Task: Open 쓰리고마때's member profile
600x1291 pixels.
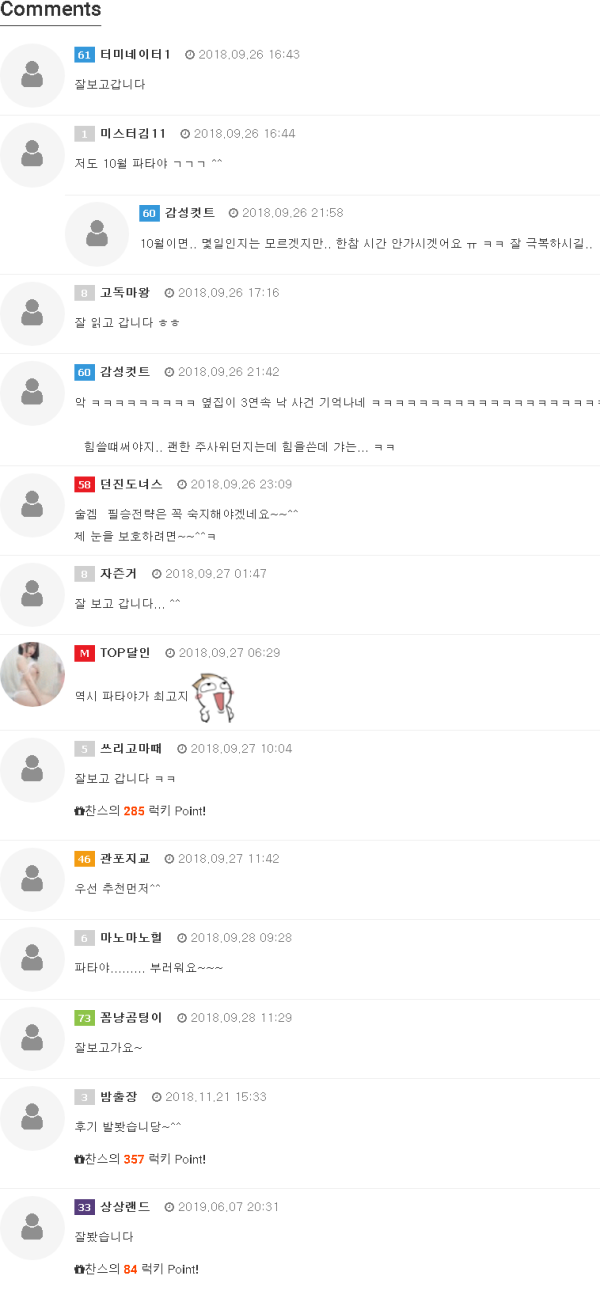Action: pyautogui.click(x=130, y=748)
